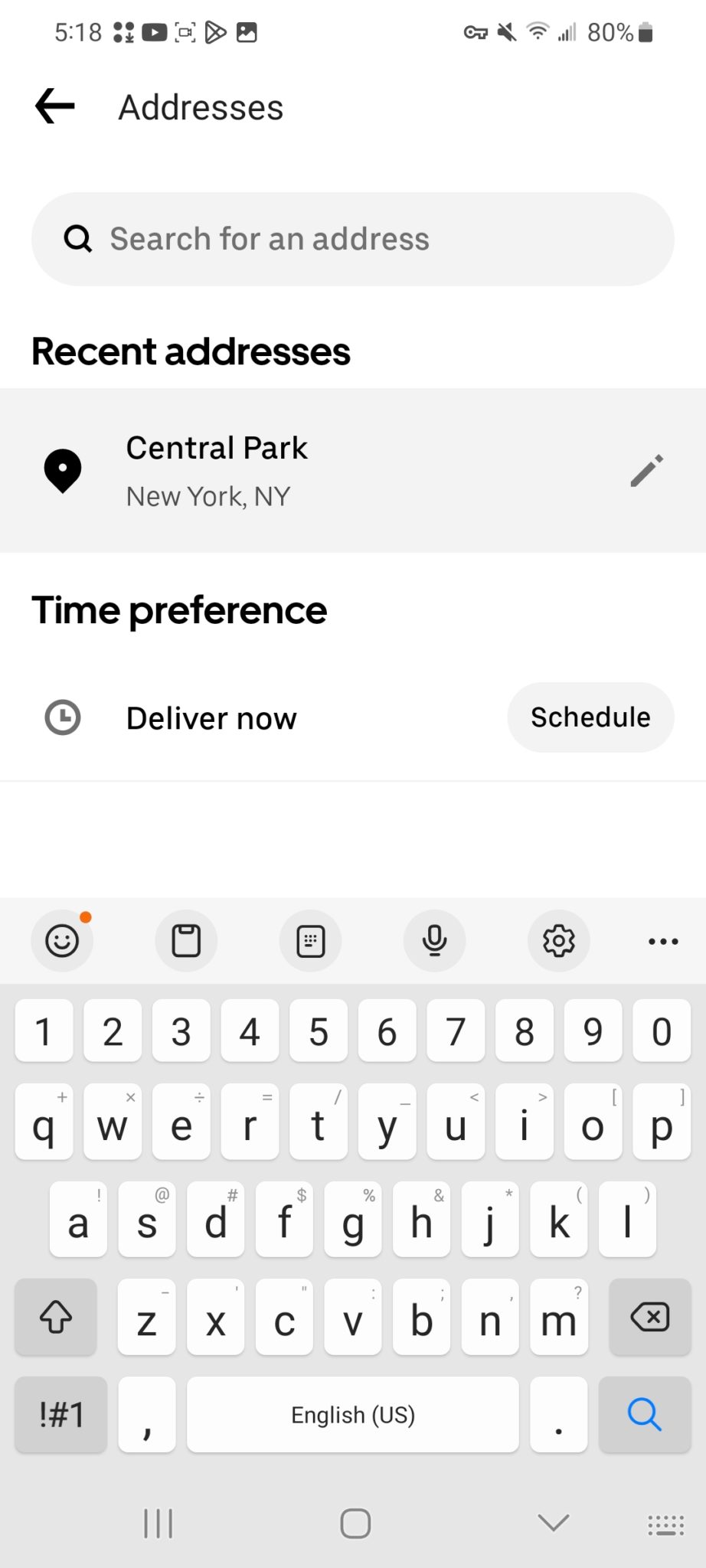Edit the Central Park address with the pencil icon
This screenshot has width=706, height=1568.
coord(646,470)
